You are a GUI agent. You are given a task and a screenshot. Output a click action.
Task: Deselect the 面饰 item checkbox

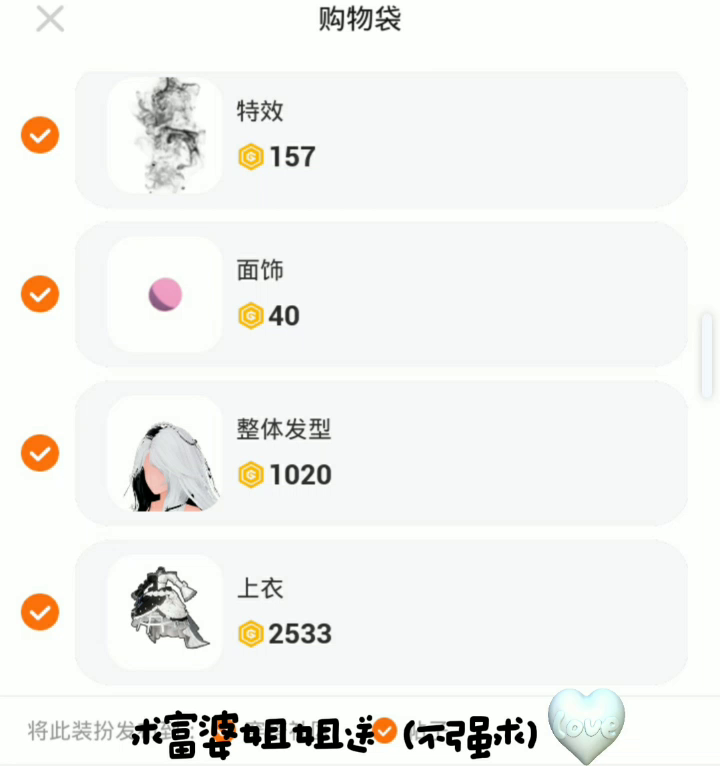click(x=40, y=294)
